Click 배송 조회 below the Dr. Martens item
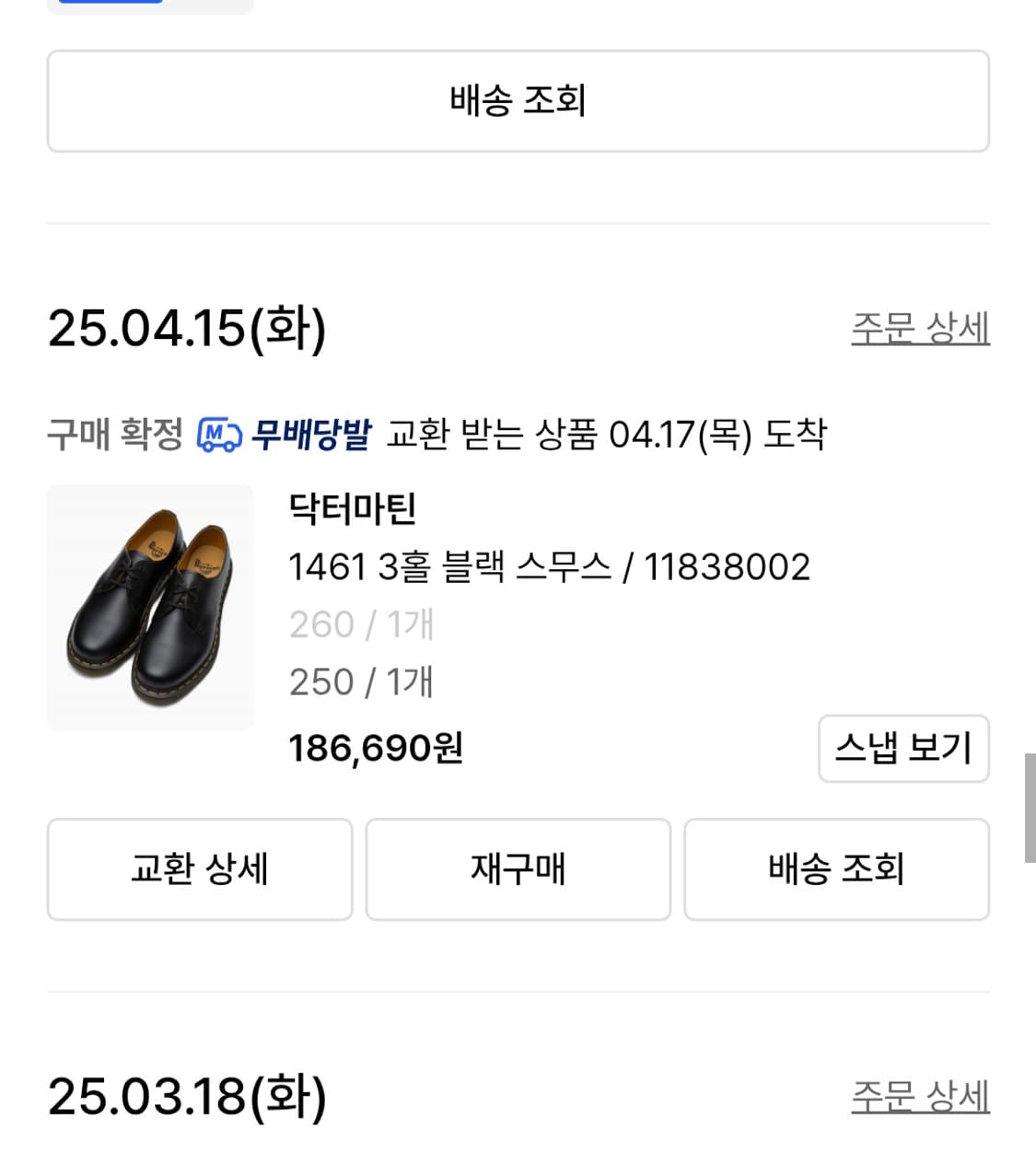The image size is (1036, 1165). pos(836,869)
